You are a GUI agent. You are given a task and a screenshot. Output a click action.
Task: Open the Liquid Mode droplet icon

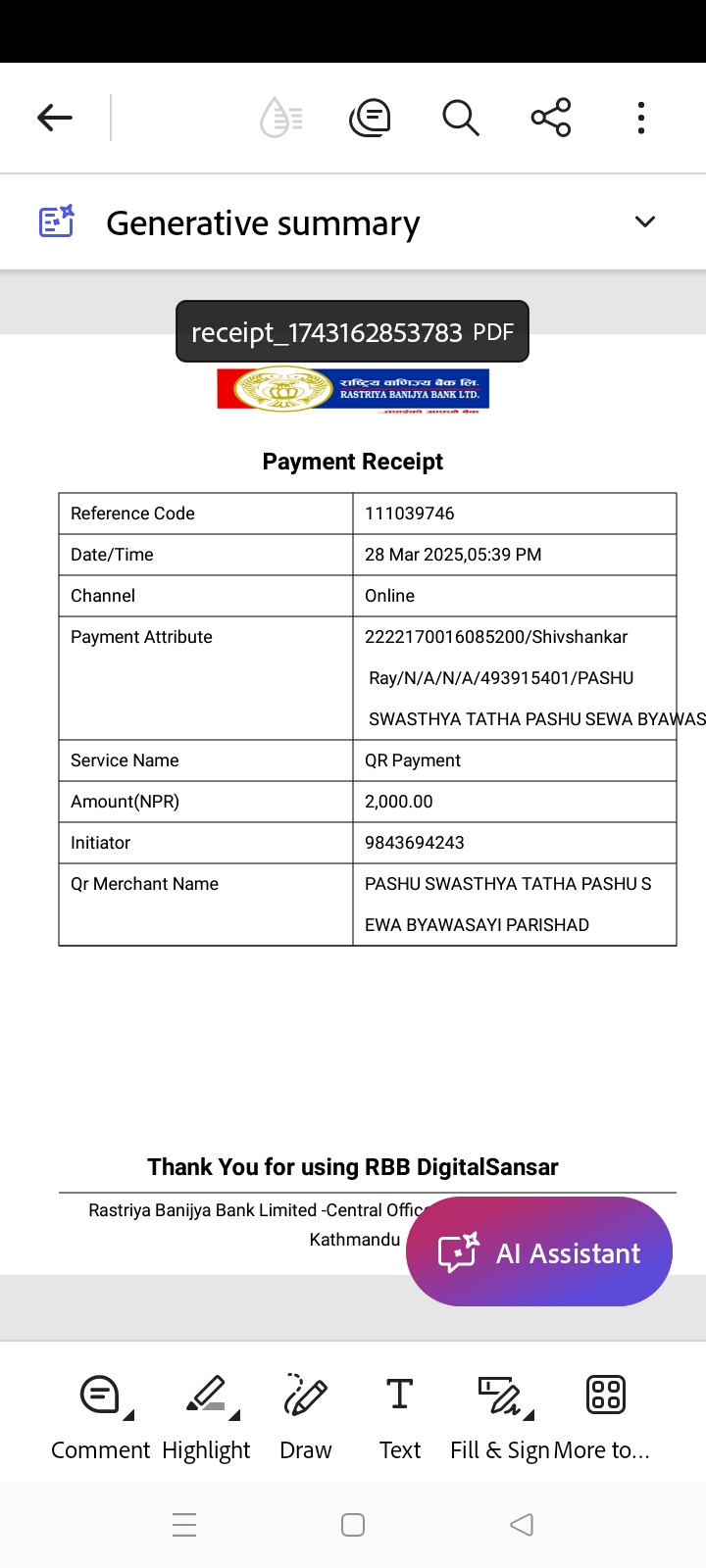tap(281, 118)
